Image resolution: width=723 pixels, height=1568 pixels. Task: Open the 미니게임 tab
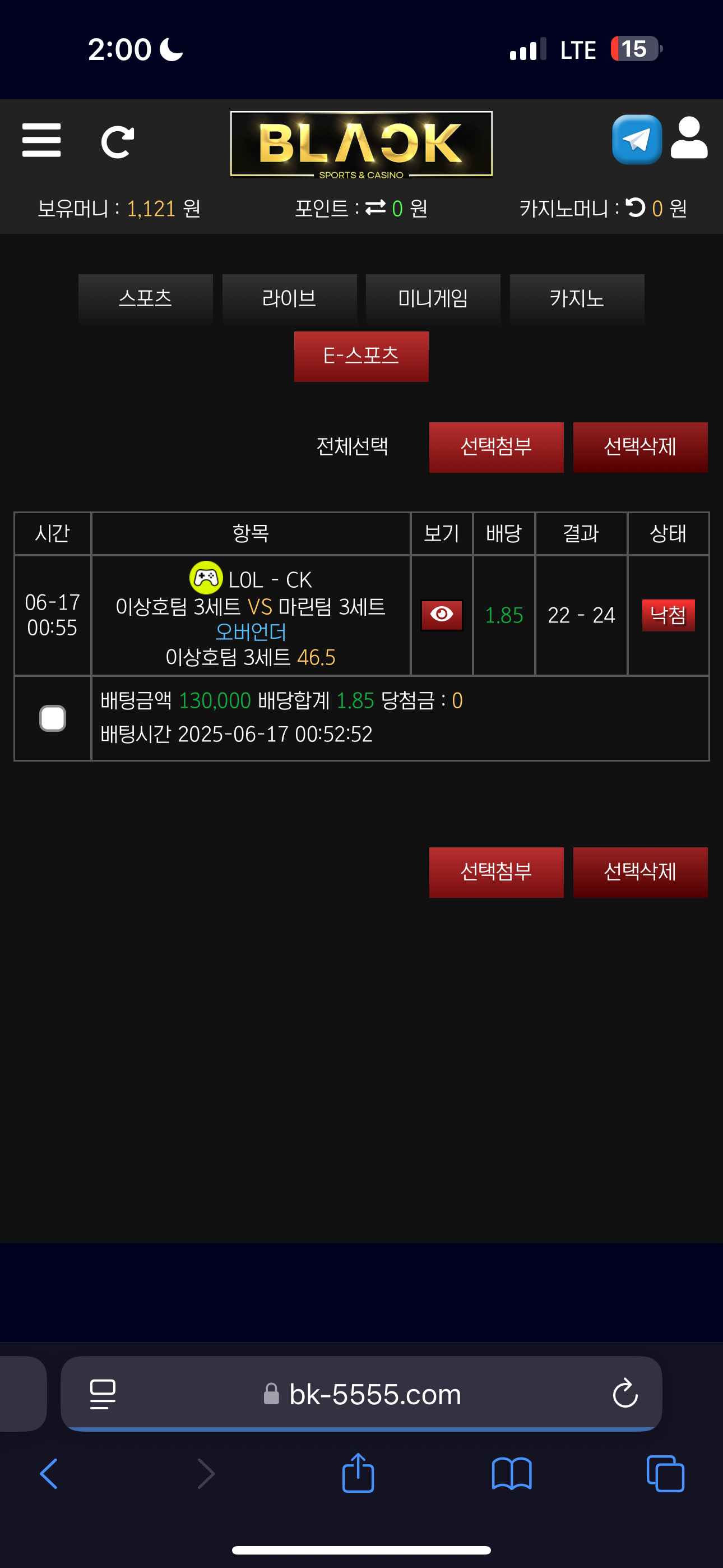(433, 298)
